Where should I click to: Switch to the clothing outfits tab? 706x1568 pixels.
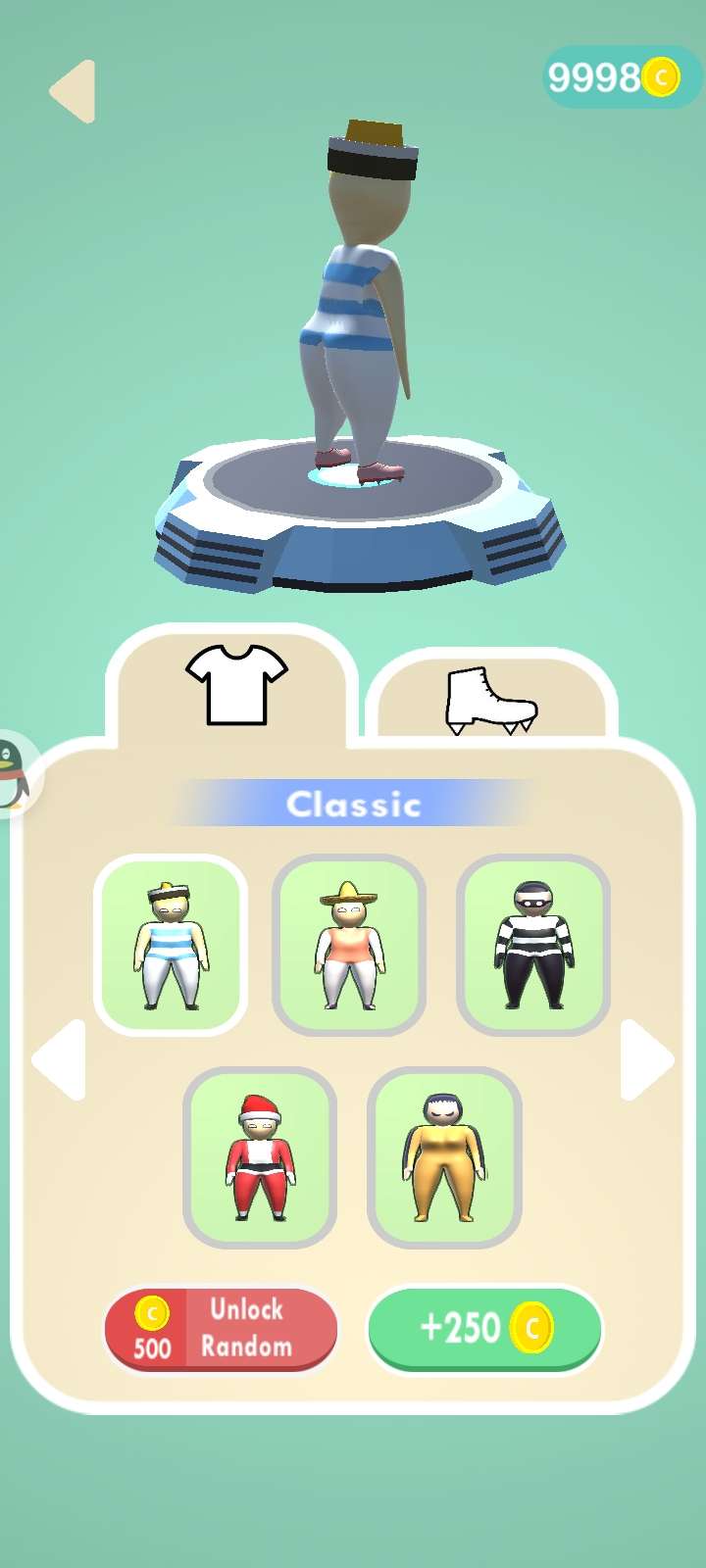235,684
